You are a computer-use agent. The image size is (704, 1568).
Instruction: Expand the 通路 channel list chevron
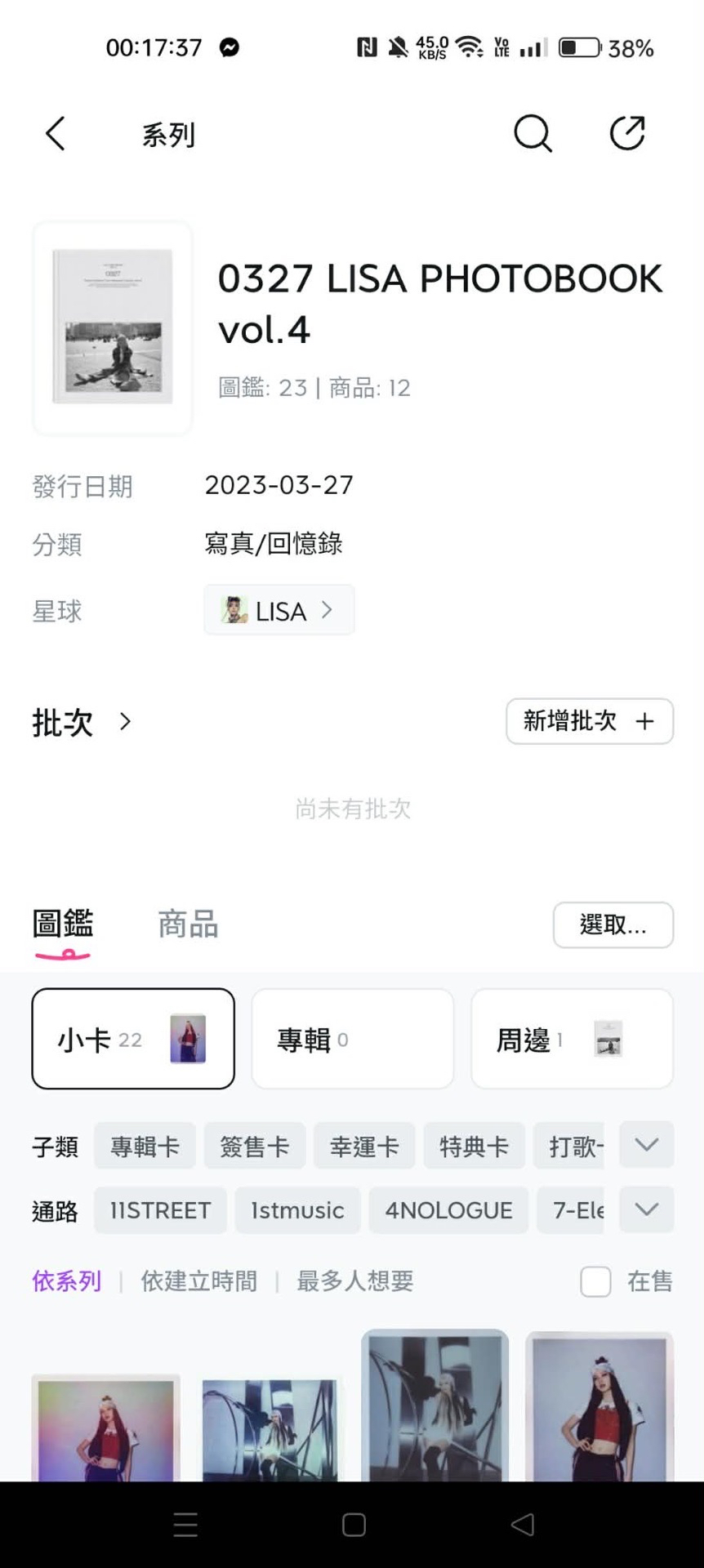tap(646, 1210)
